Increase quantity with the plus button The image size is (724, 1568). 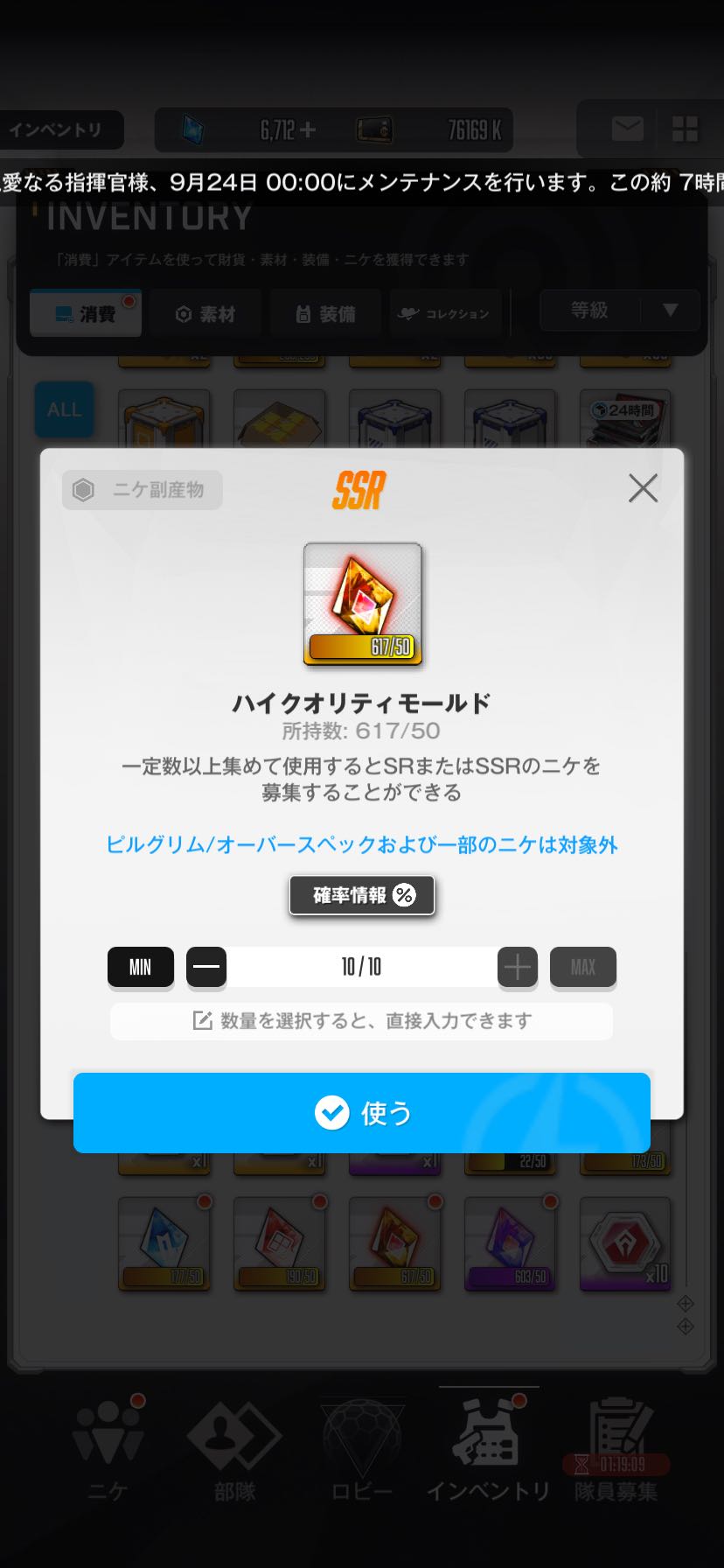tap(517, 967)
